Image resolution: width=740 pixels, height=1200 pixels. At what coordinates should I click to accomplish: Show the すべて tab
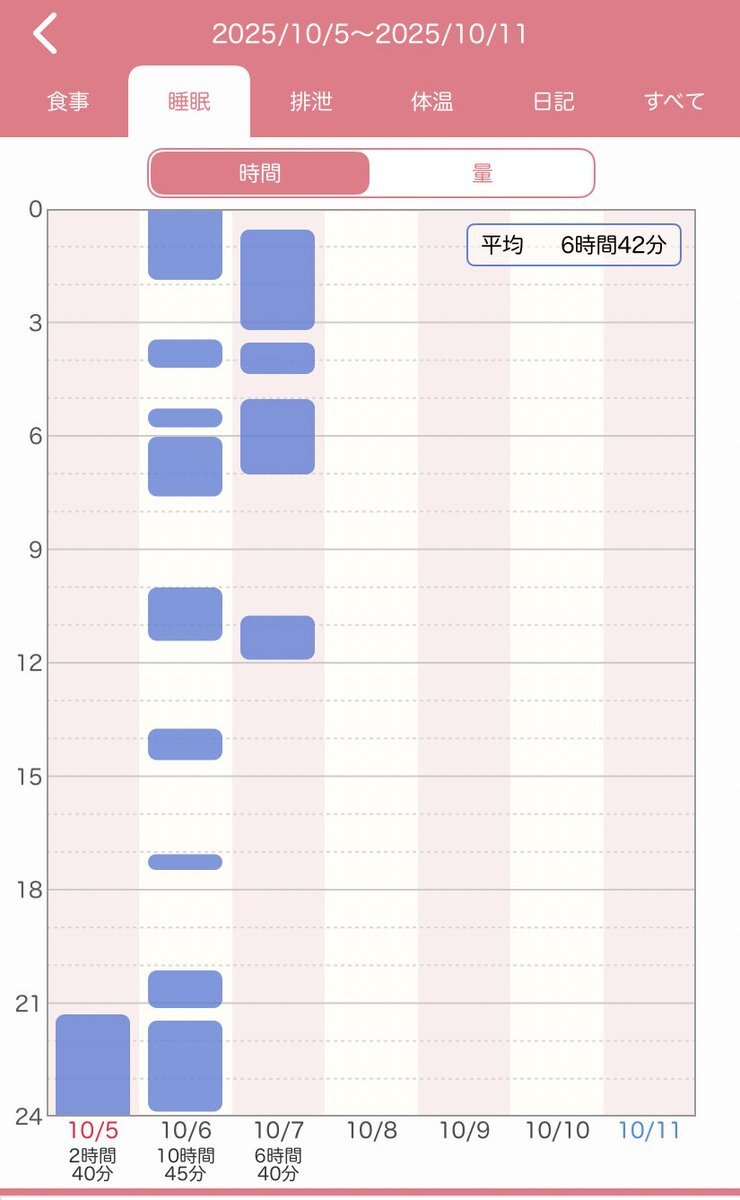tap(675, 102)
